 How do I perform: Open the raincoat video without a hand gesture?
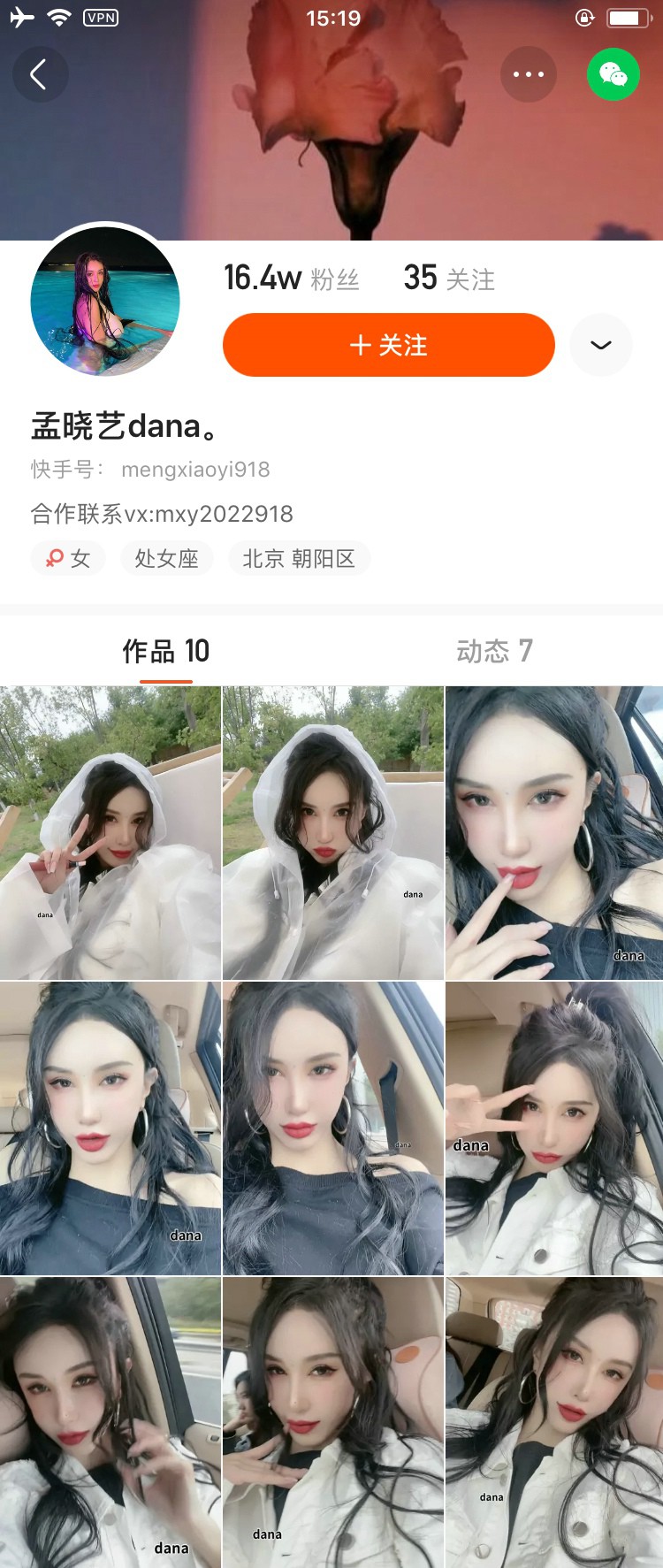tap(333, 833)
